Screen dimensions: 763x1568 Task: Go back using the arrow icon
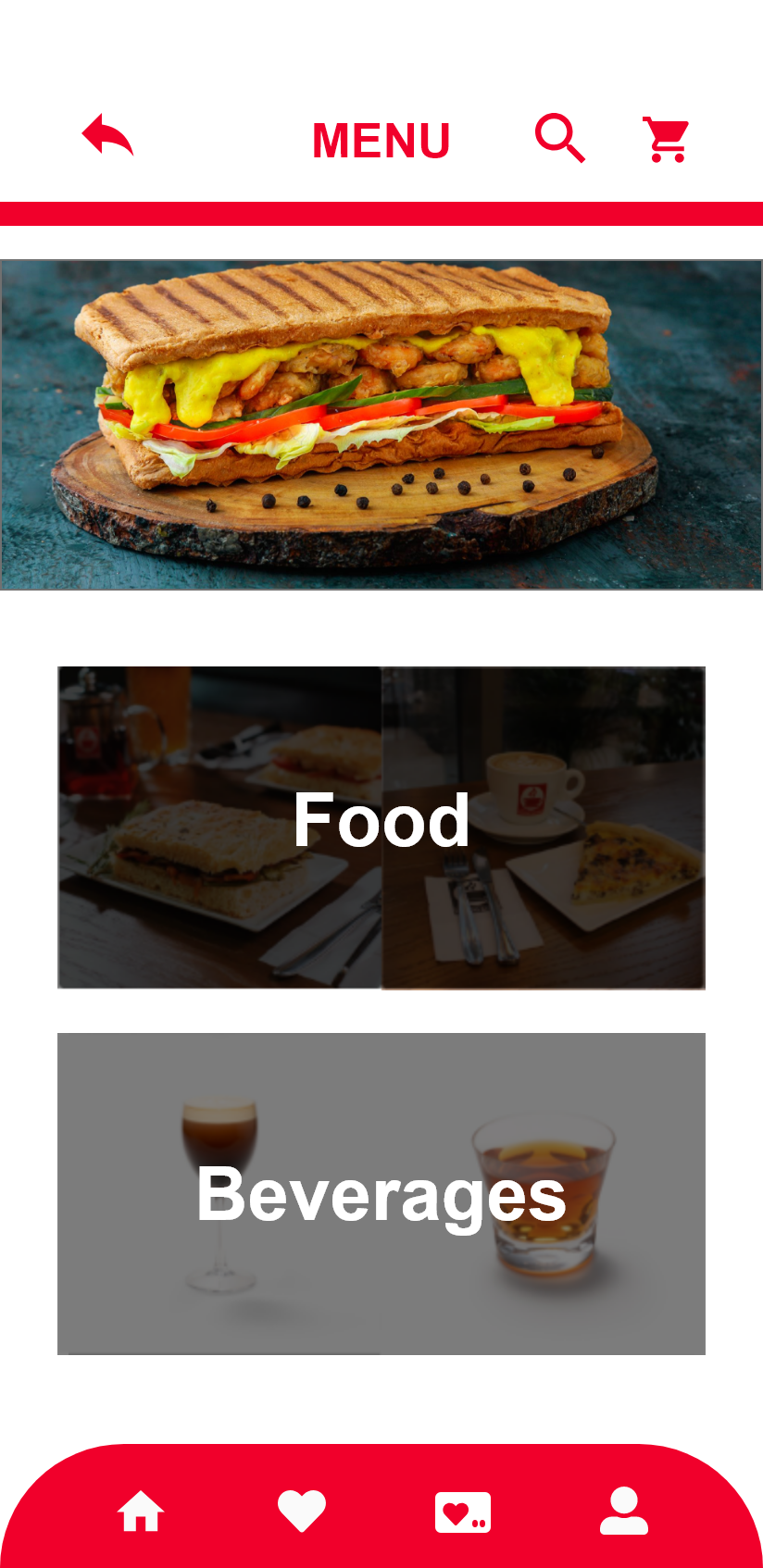[107, 136]
